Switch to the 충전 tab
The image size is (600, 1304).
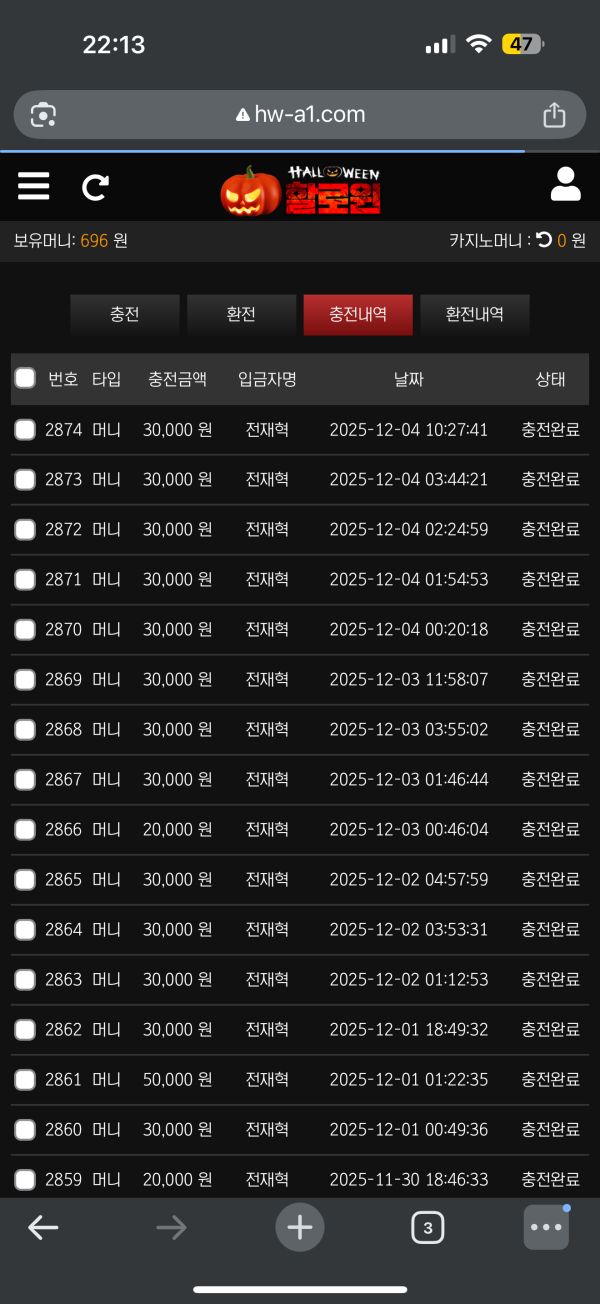[125, 314]
